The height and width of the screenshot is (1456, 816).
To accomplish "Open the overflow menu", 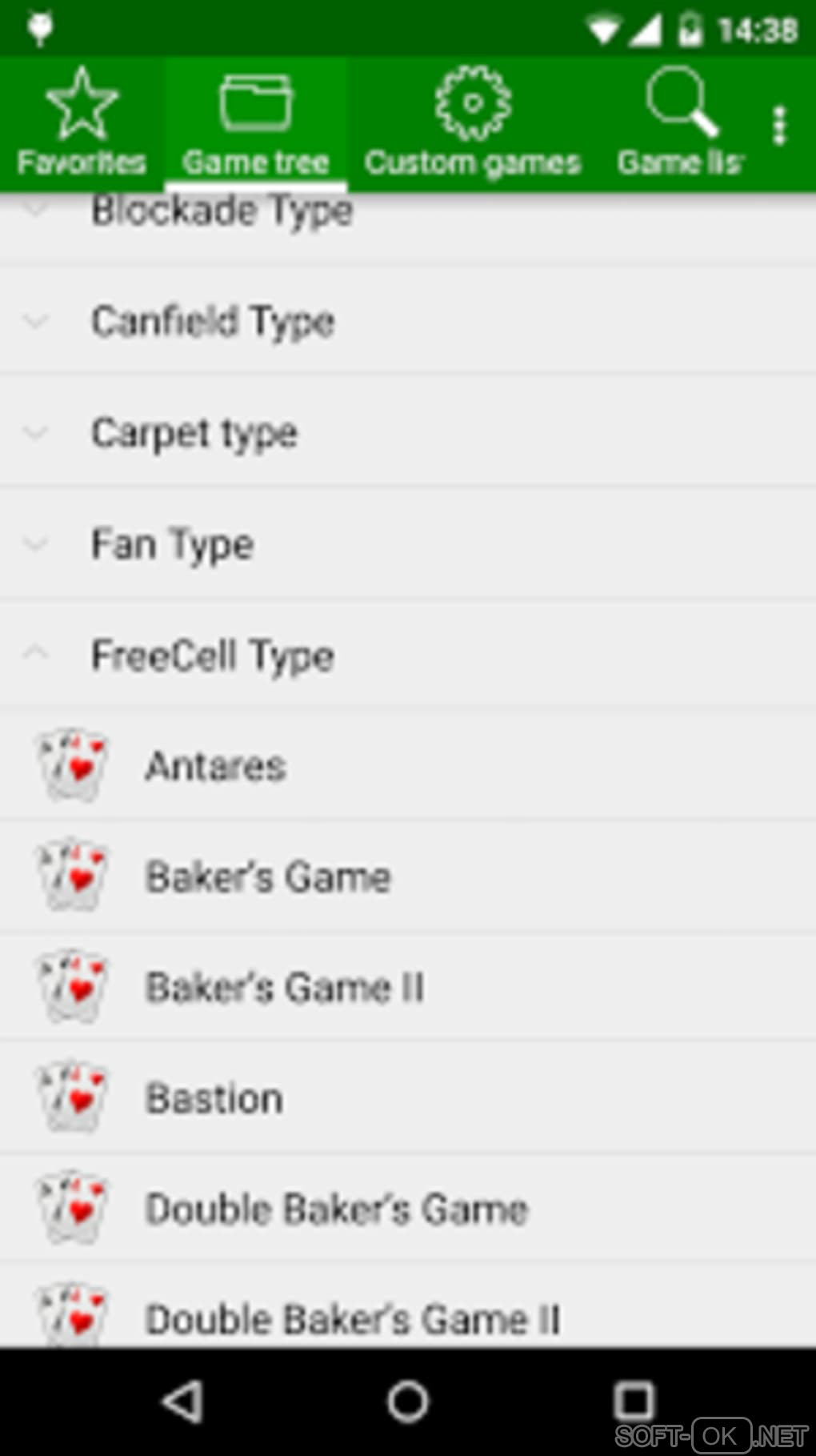I will click(780, 126).
